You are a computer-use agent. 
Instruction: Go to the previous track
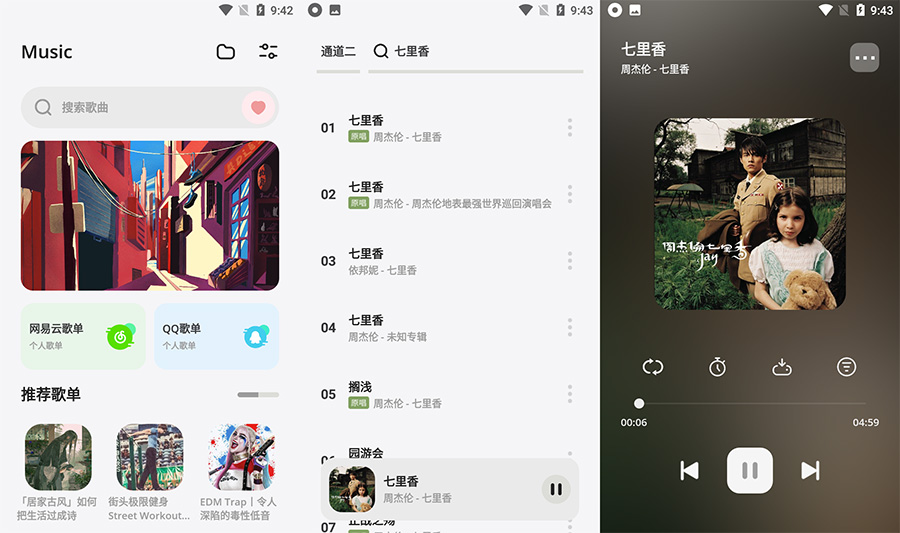tap(689, 470)
